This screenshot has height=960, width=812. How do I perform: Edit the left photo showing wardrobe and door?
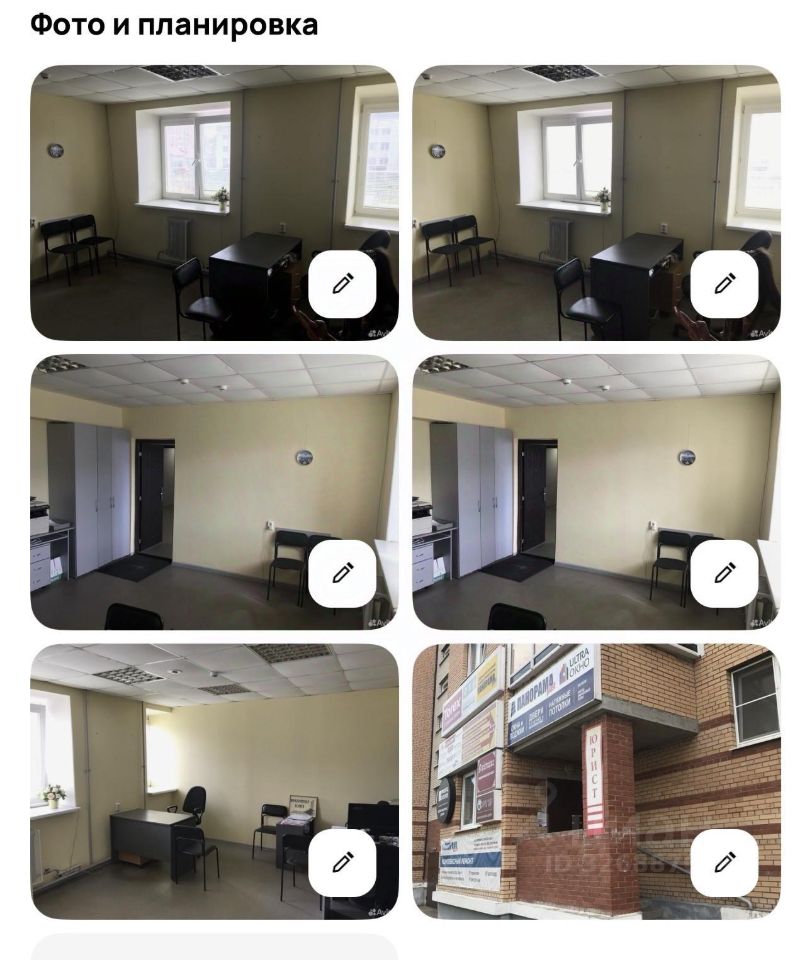(x=342, y=573)
